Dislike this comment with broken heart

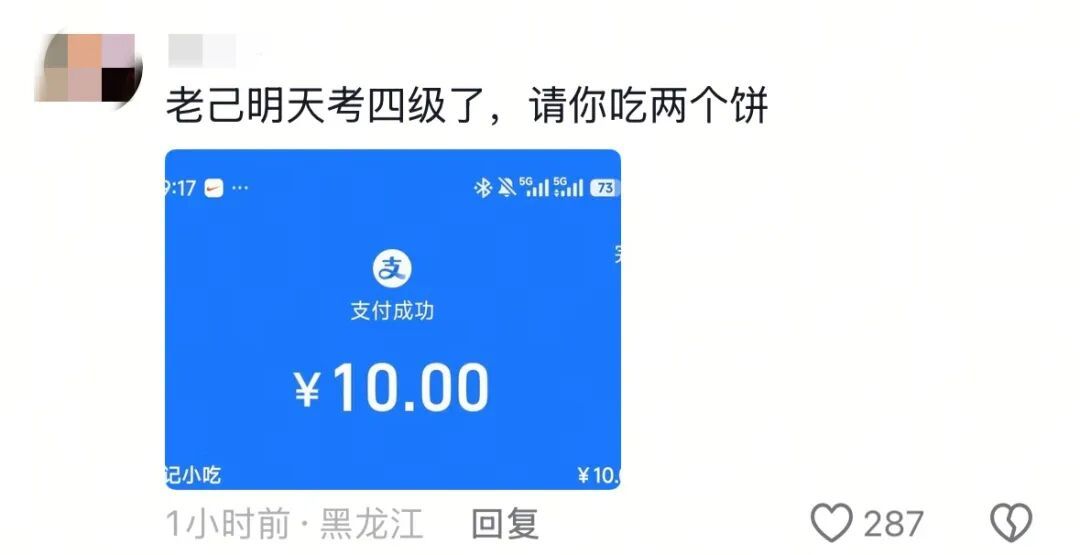[x=1010, y=523]
